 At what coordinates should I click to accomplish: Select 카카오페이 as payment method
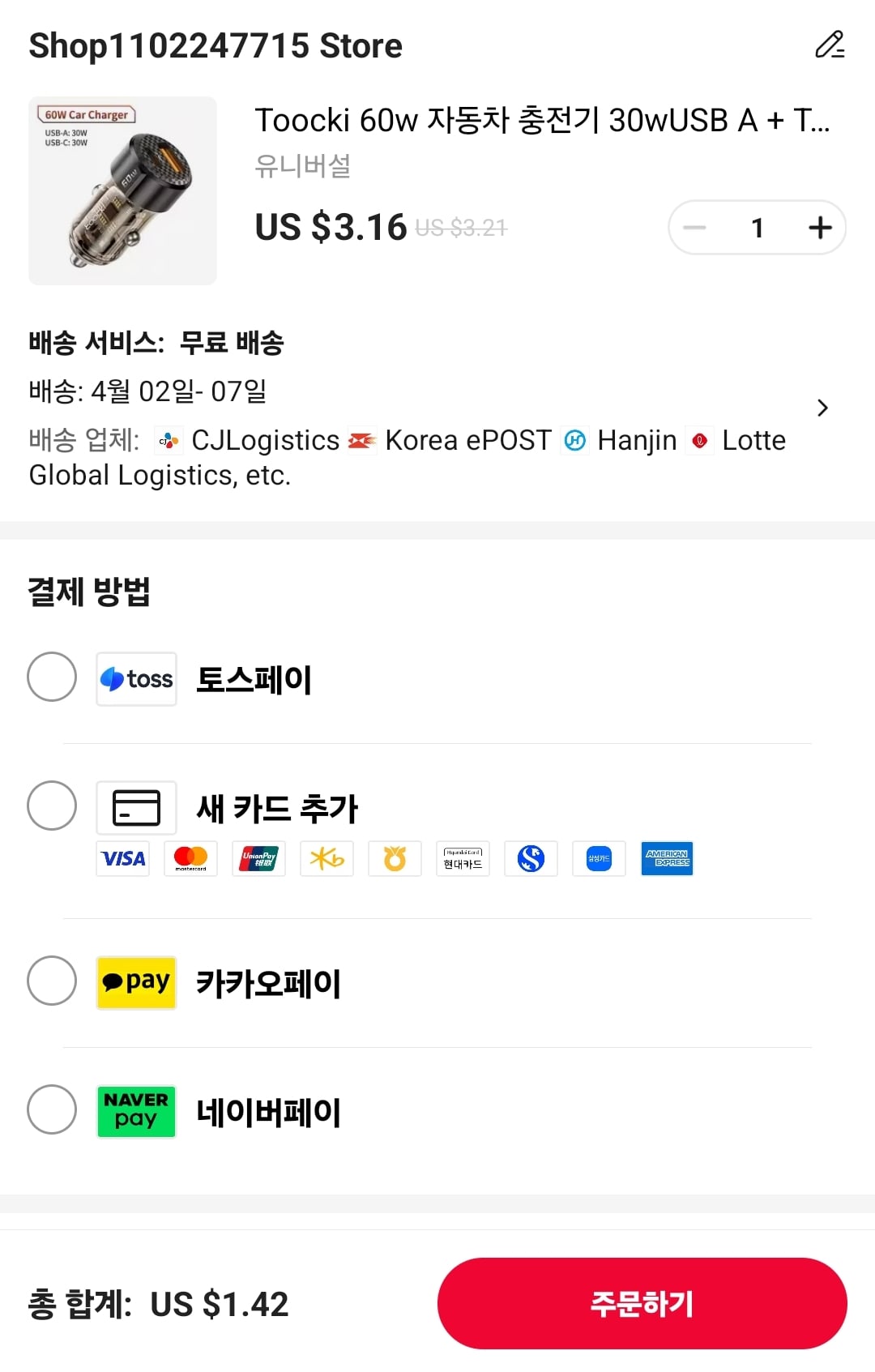tap(50, 983)
